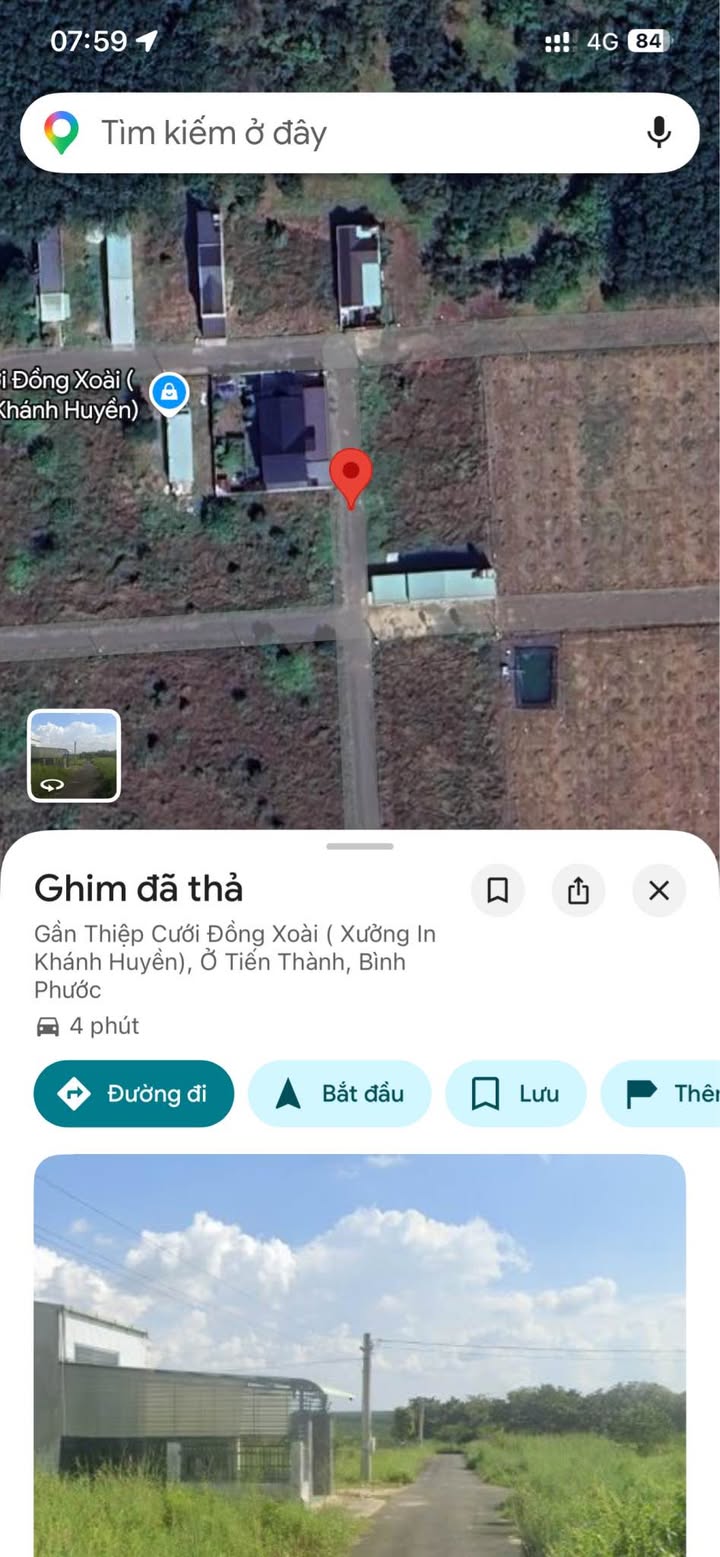Share the dropped pin location
The image size is (720, 1557).
tap(578, 890)
